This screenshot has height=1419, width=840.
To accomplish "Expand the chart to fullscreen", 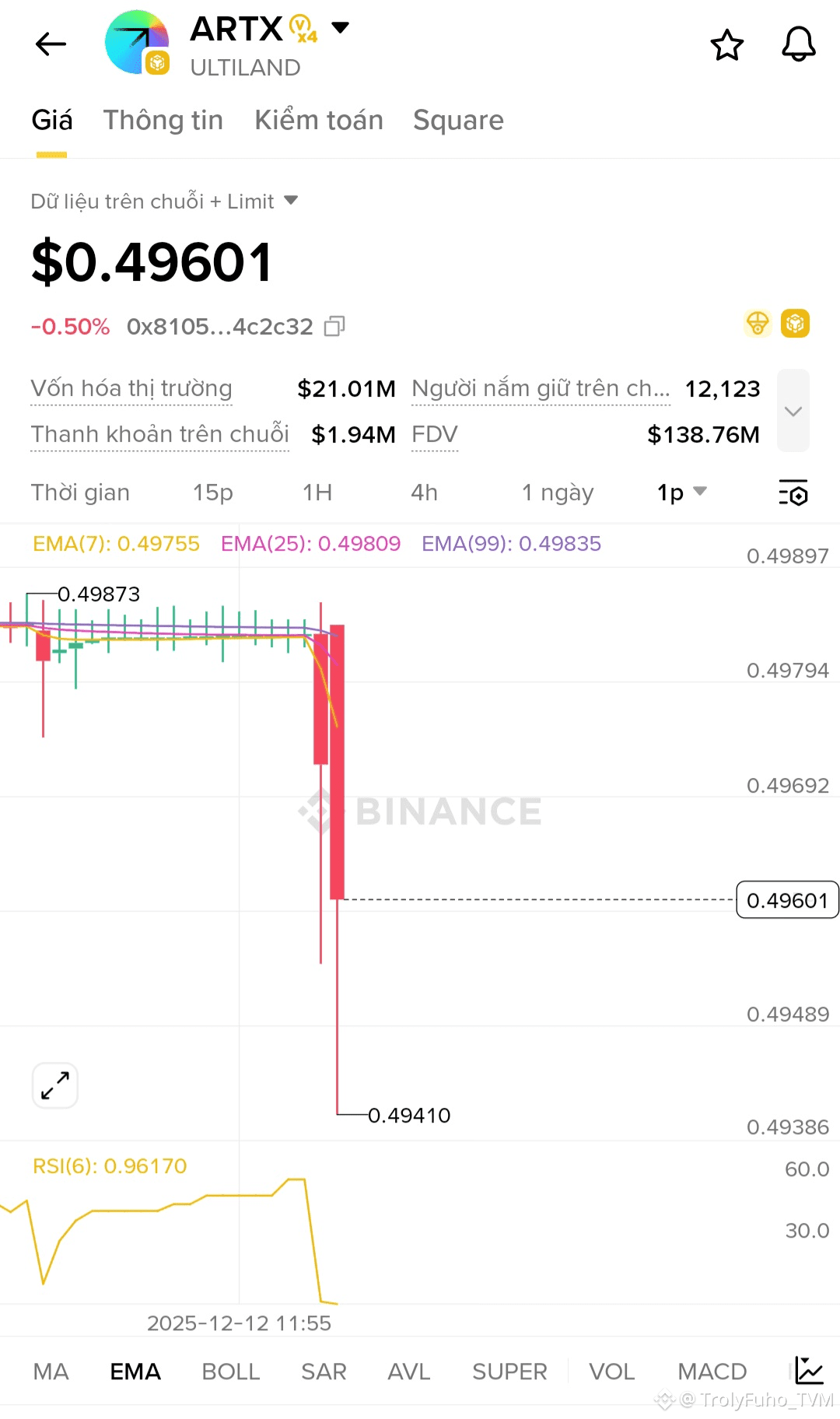I will (x=55, y=1085).
